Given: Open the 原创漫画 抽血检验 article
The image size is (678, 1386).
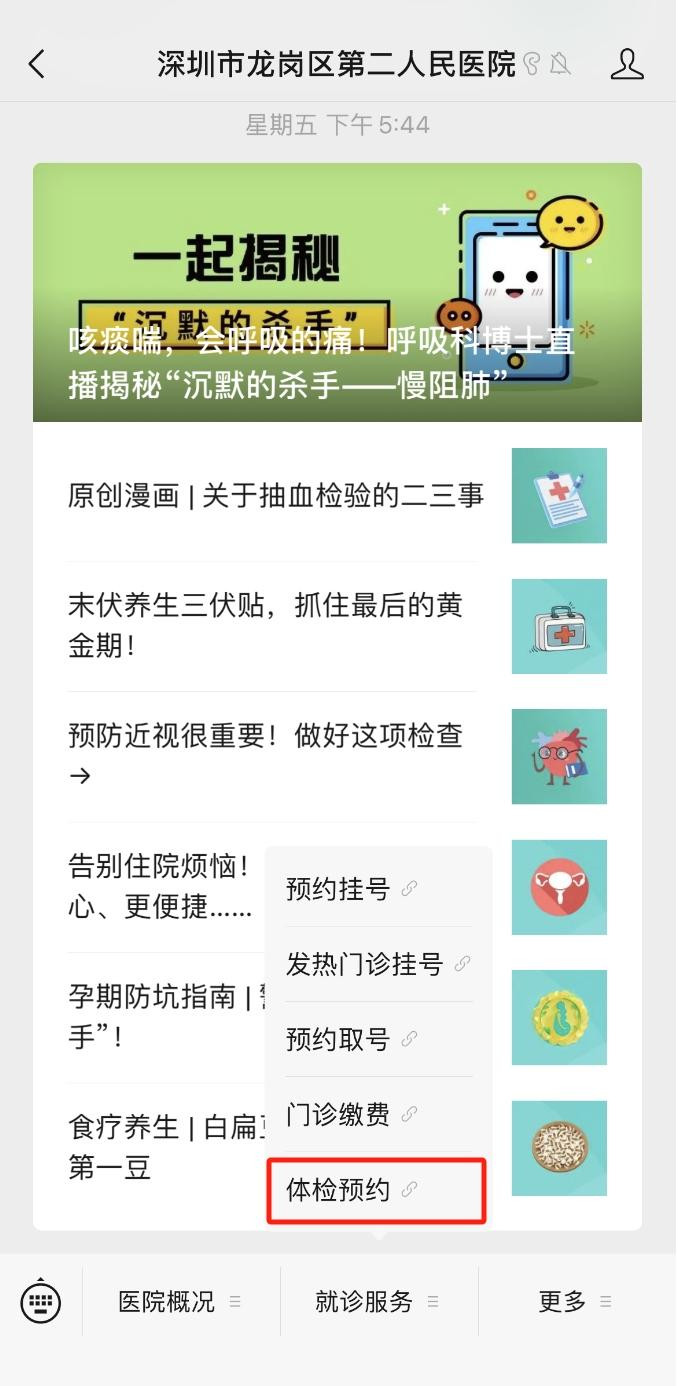Looking at the screenshot, I should pos(338,495).
